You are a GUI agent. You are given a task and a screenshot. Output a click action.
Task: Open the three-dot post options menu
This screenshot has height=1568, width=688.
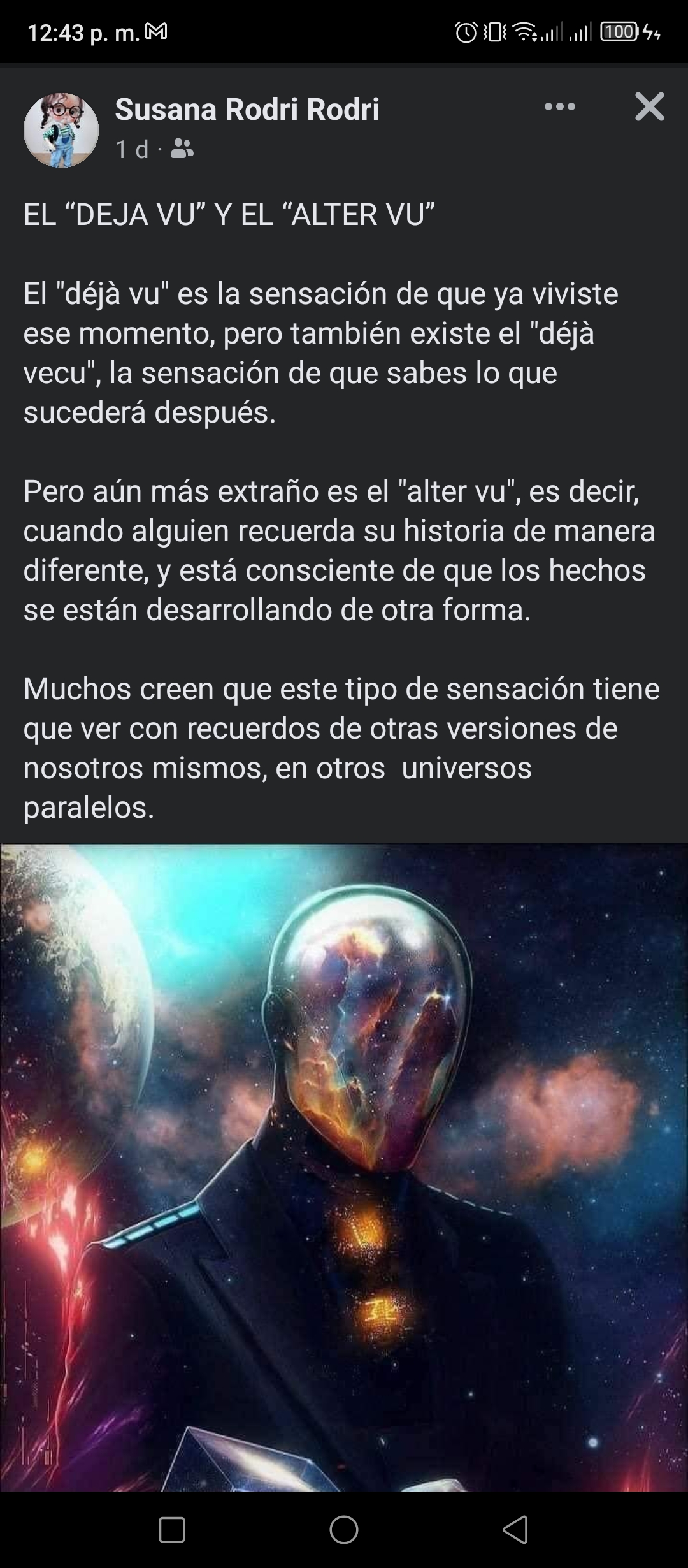560,107
